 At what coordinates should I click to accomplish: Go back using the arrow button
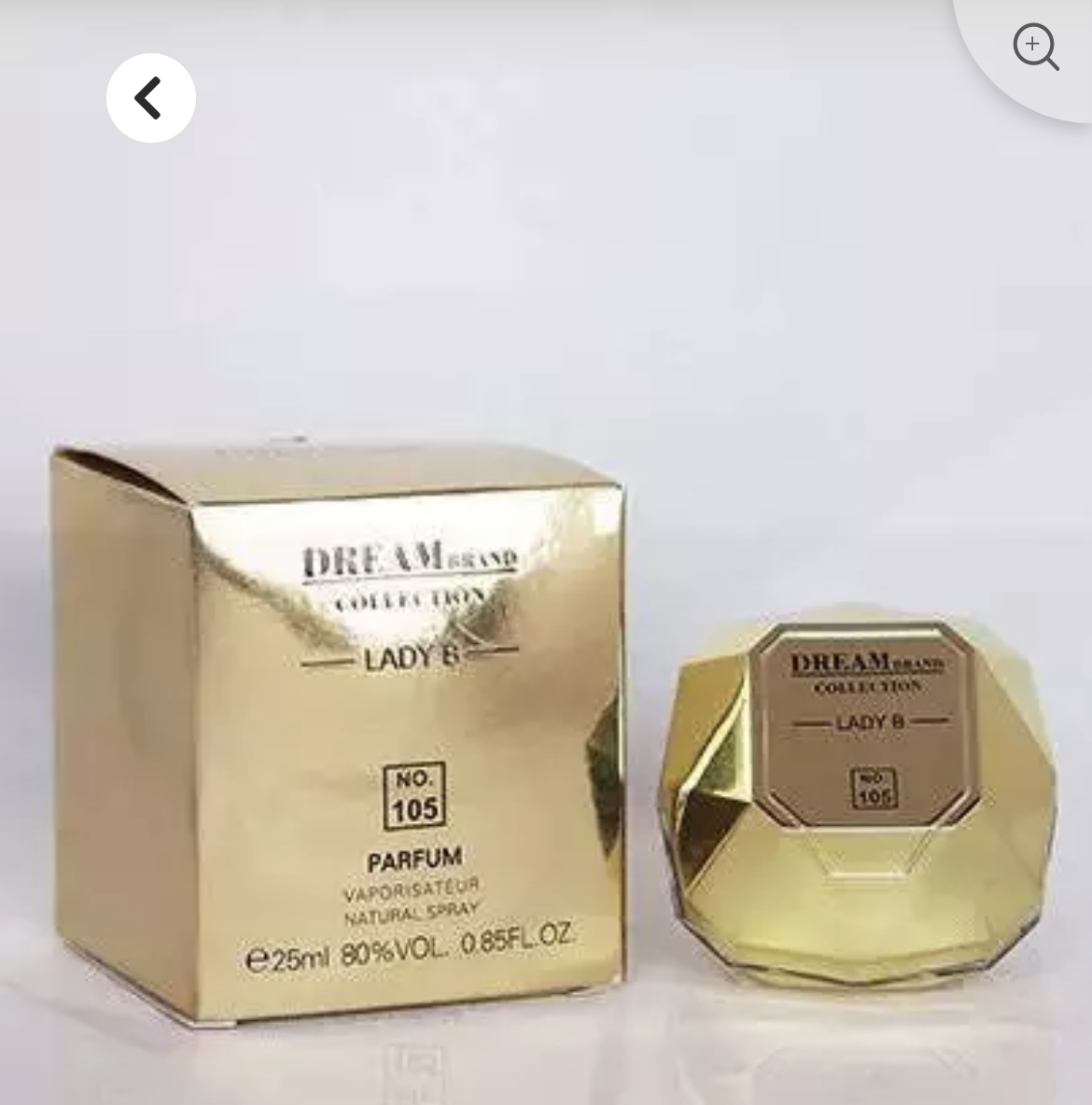(150, 98)
